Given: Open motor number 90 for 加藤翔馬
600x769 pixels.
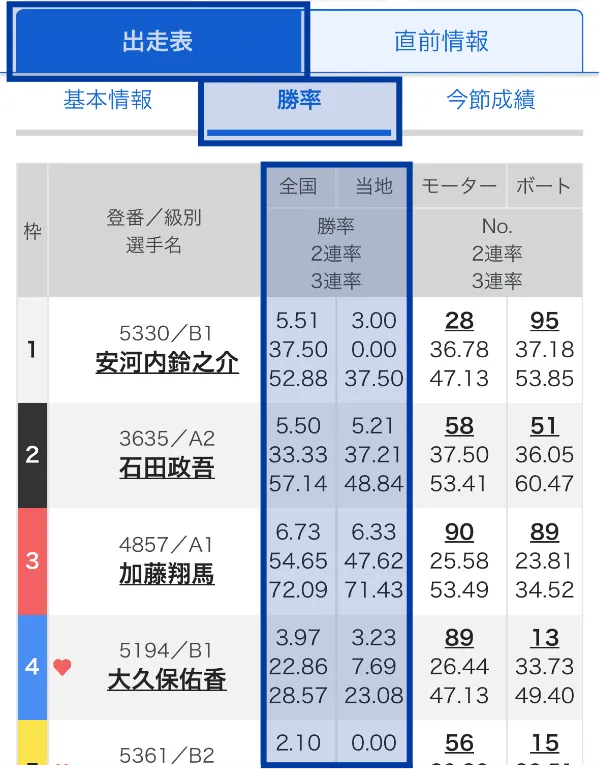Looking at the screenshot, I should 459,532.
